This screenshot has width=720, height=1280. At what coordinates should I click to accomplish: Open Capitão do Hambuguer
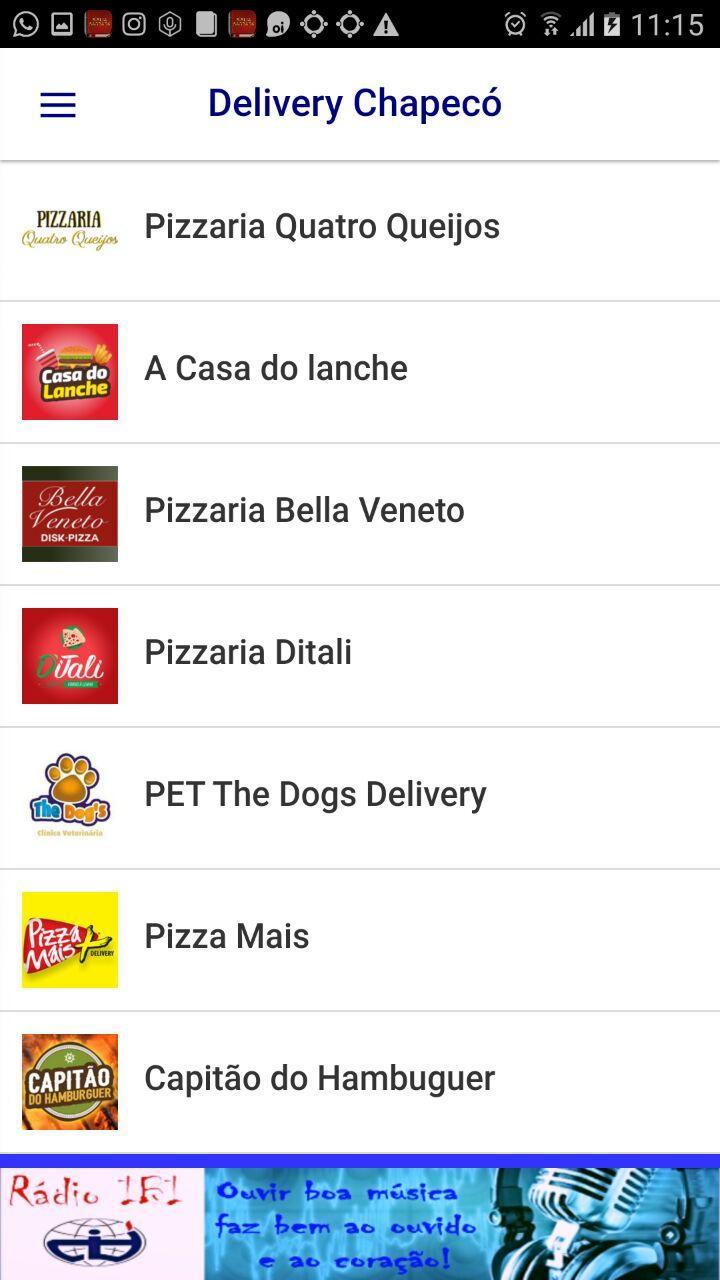point(360,1082)
